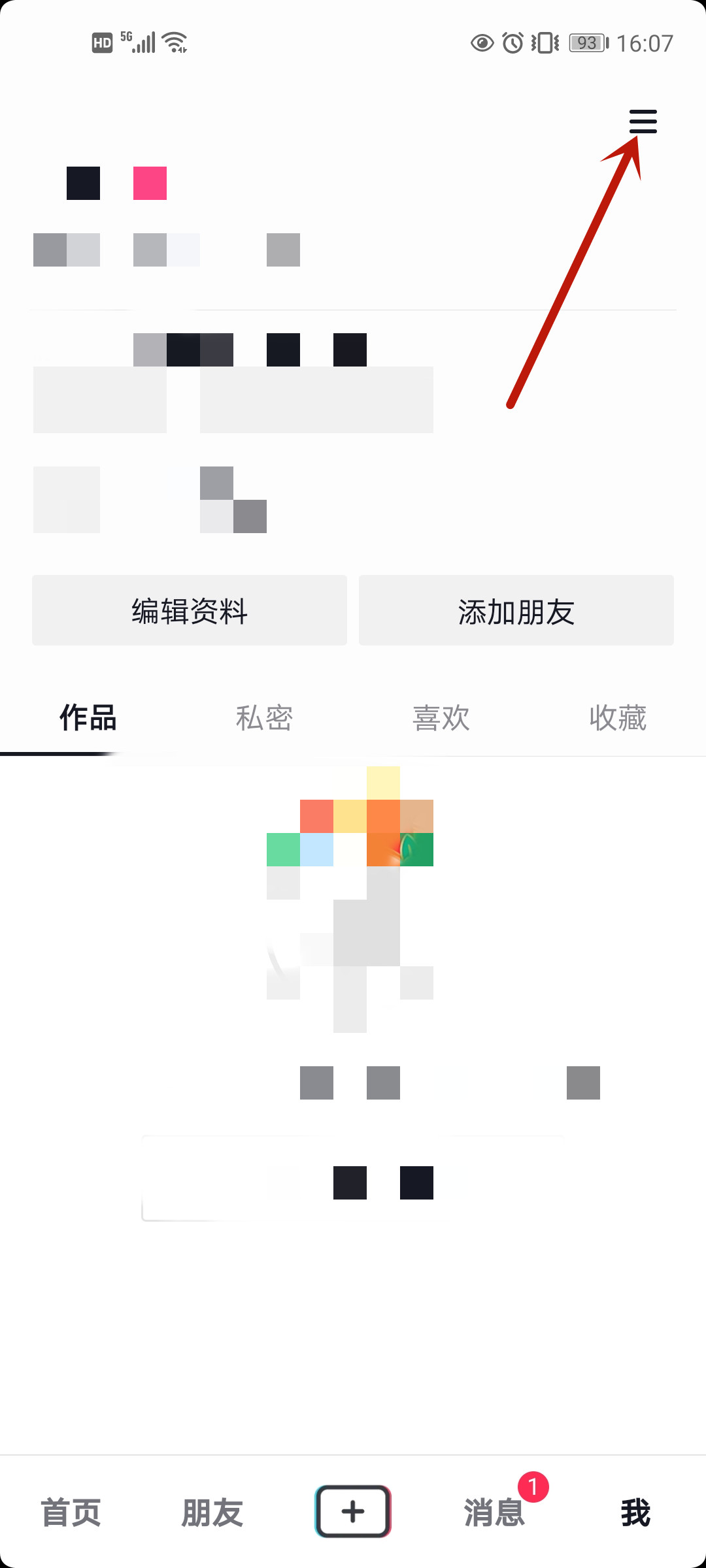Open 消息 messages from bottom navigation

point(494,1511)
